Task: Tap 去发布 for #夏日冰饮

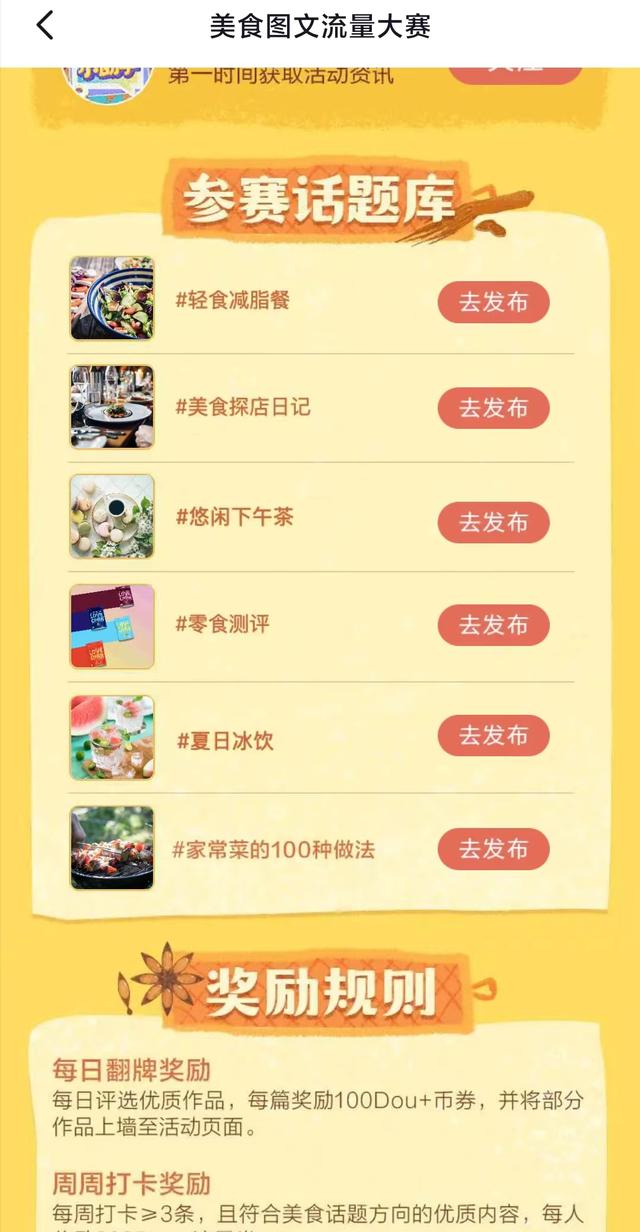Action: pos(493,736)
